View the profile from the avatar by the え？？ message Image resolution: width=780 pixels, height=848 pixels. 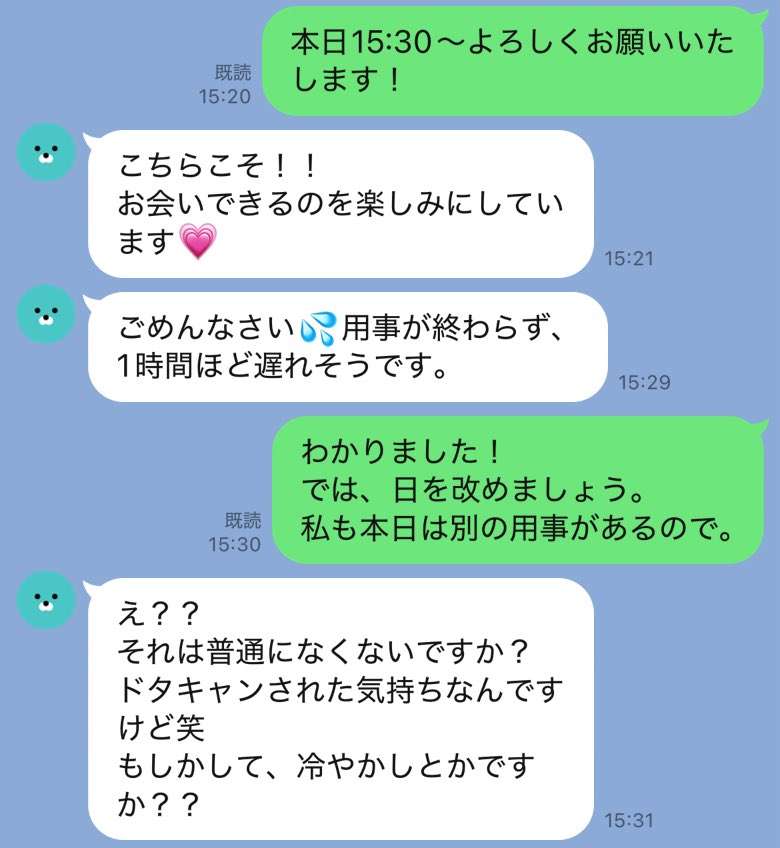point(46,600)
